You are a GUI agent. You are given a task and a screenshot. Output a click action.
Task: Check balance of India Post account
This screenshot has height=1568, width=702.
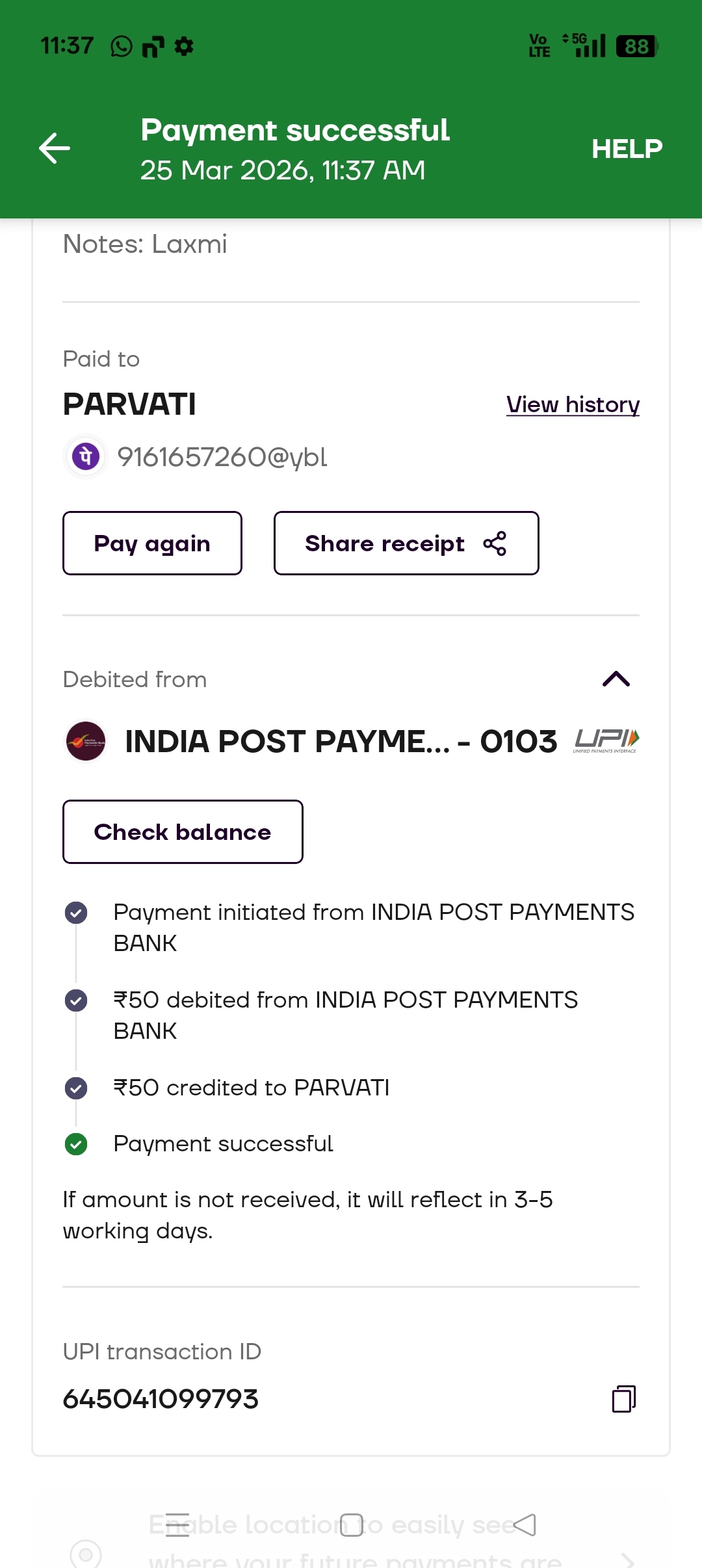click(183, 832)
